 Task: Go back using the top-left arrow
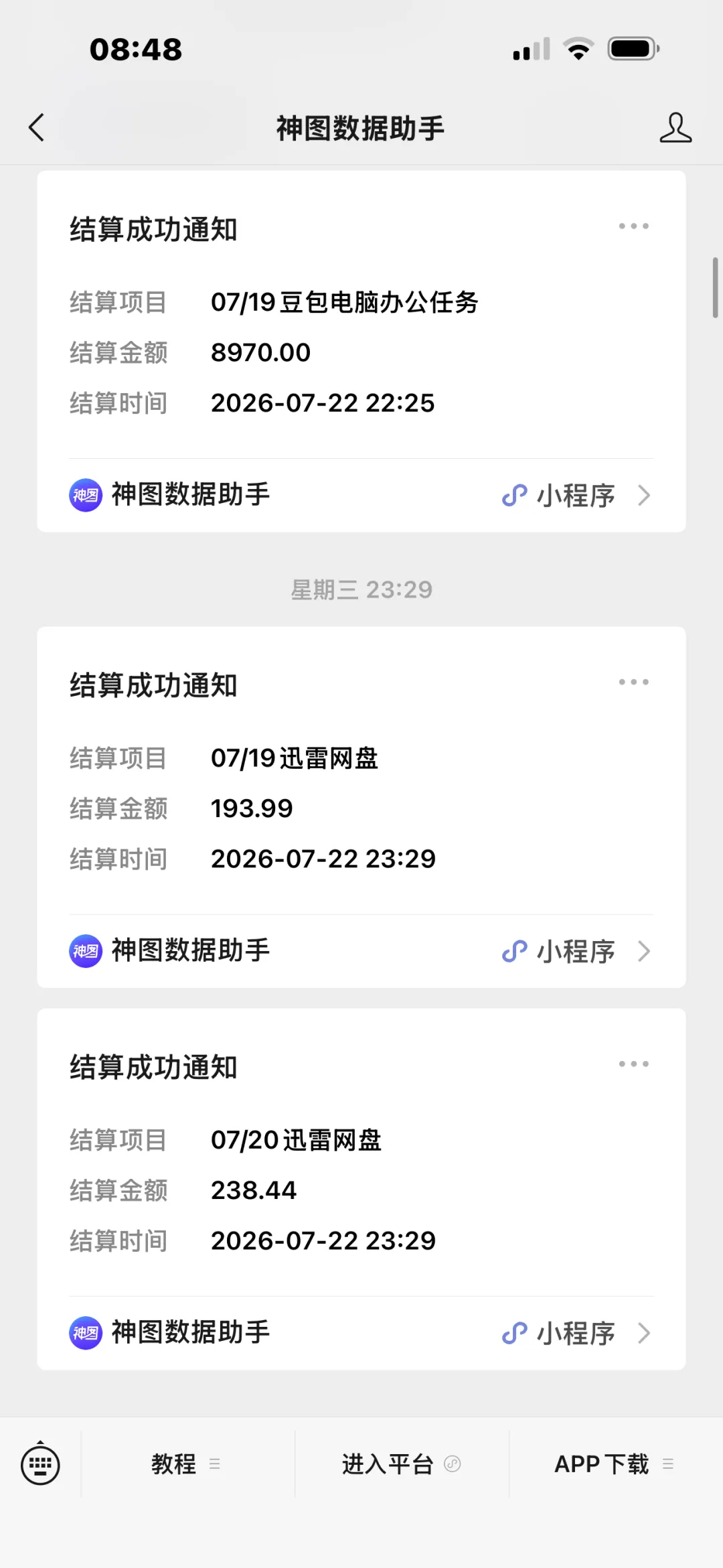click(x=37, y=127)
